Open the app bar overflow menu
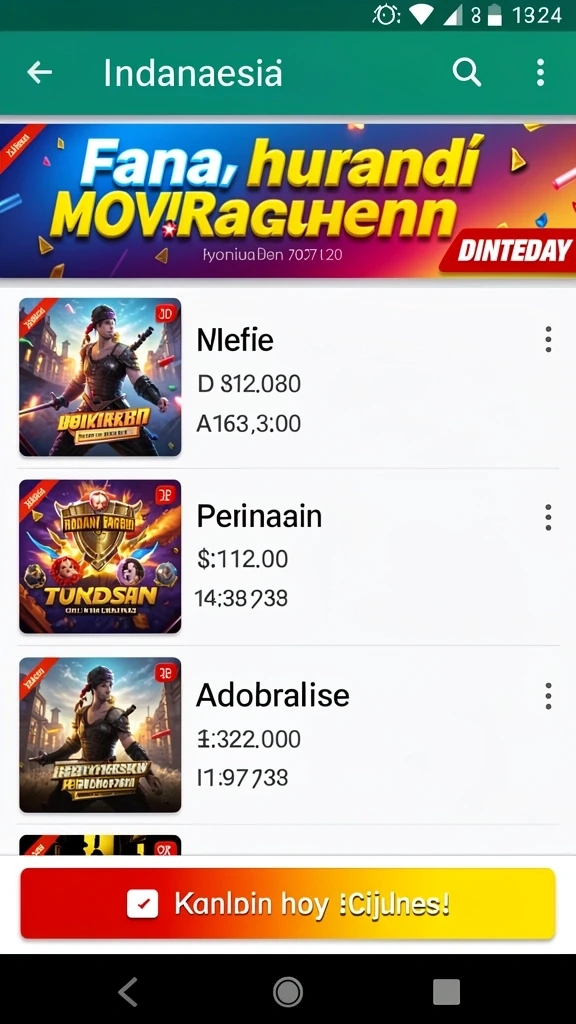This screenshot has height=1024, width=576. coord(540,72)
